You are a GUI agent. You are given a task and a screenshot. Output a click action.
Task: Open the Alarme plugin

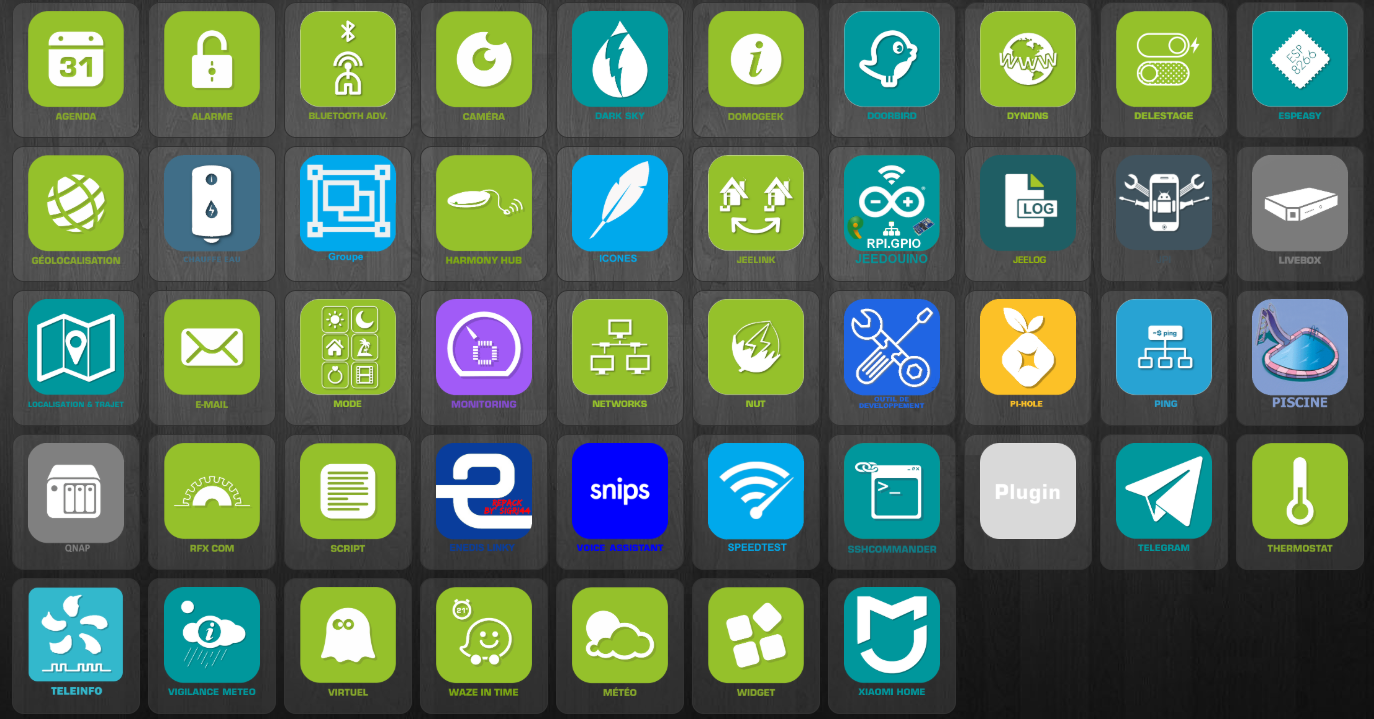212,60
